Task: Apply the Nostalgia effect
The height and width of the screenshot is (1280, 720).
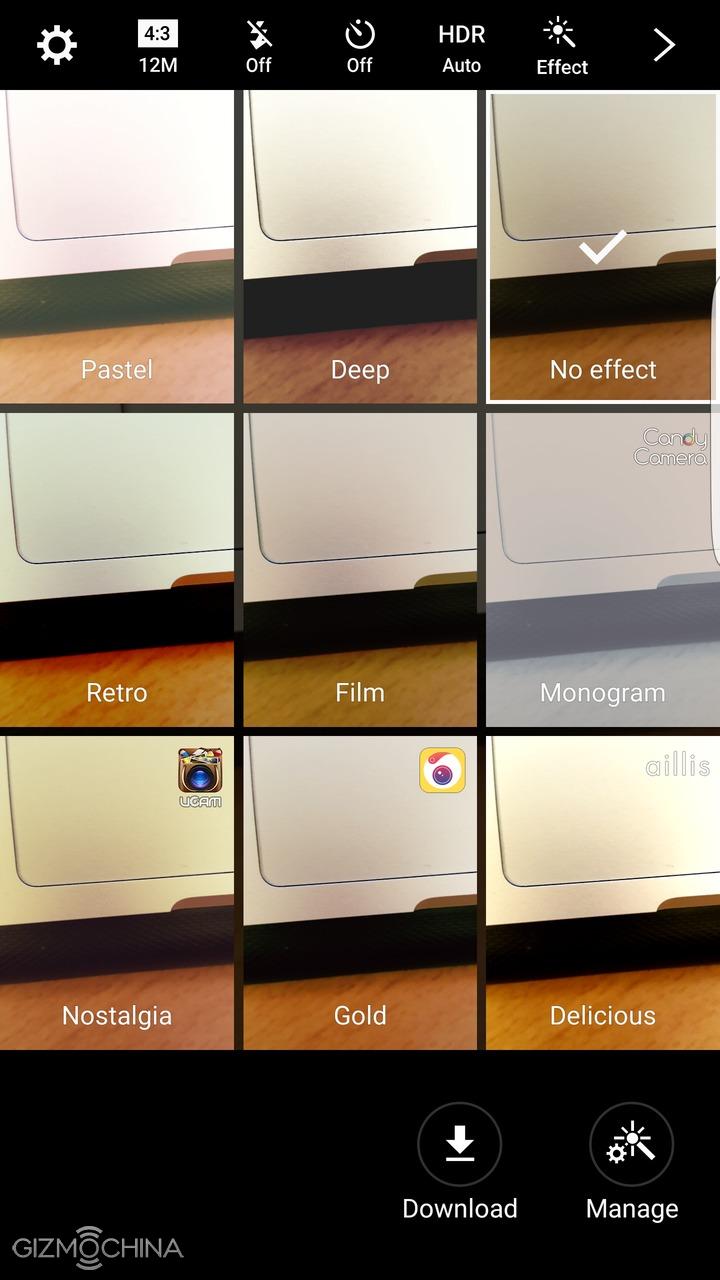Action: pos(117,893)
